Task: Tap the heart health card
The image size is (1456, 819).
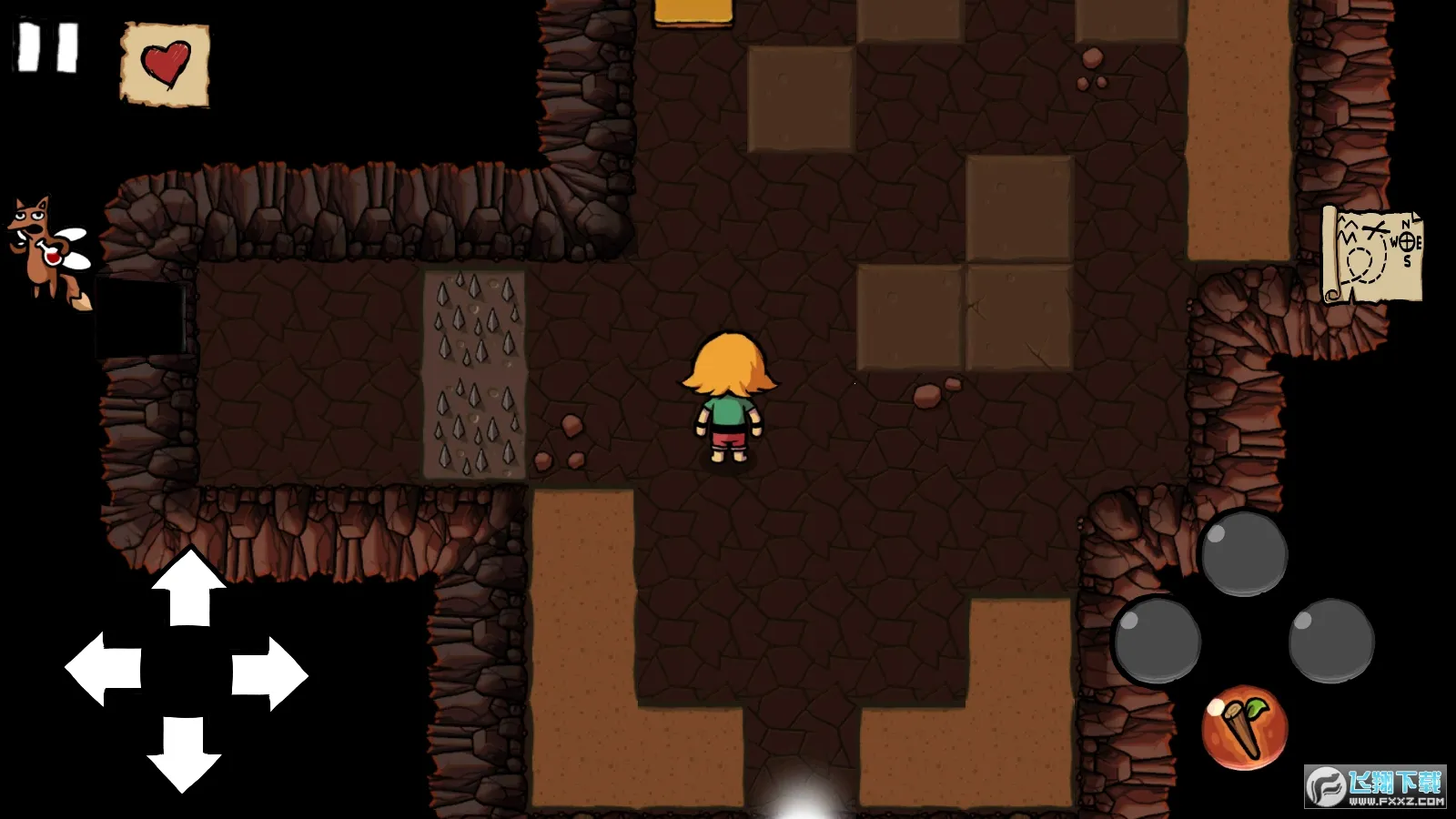Action: click(x=165, y=65)
